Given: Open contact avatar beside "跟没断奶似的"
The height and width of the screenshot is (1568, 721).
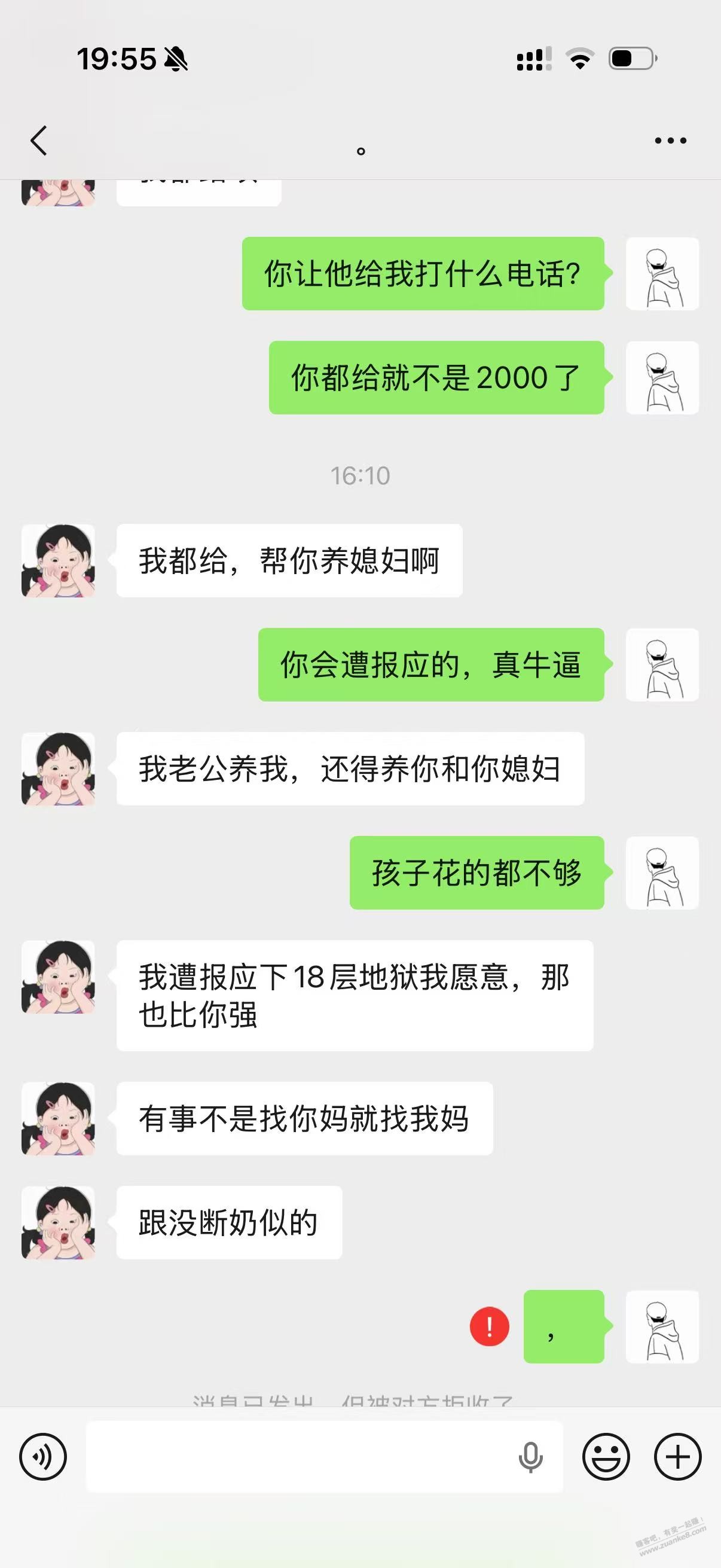Looking at the screenshot, I should click(x=59, y=1222).
